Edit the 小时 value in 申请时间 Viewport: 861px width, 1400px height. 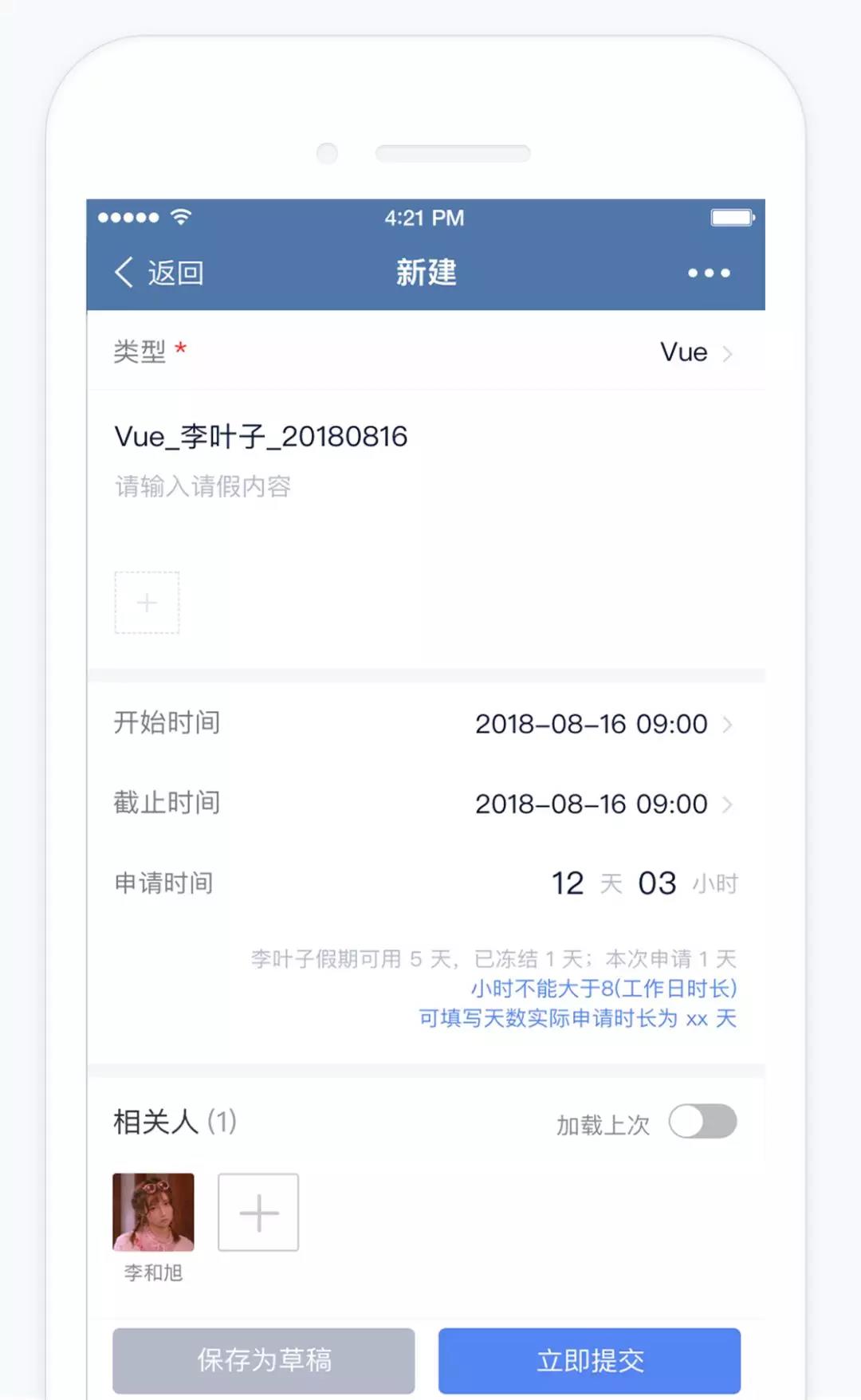coord(657,883)
